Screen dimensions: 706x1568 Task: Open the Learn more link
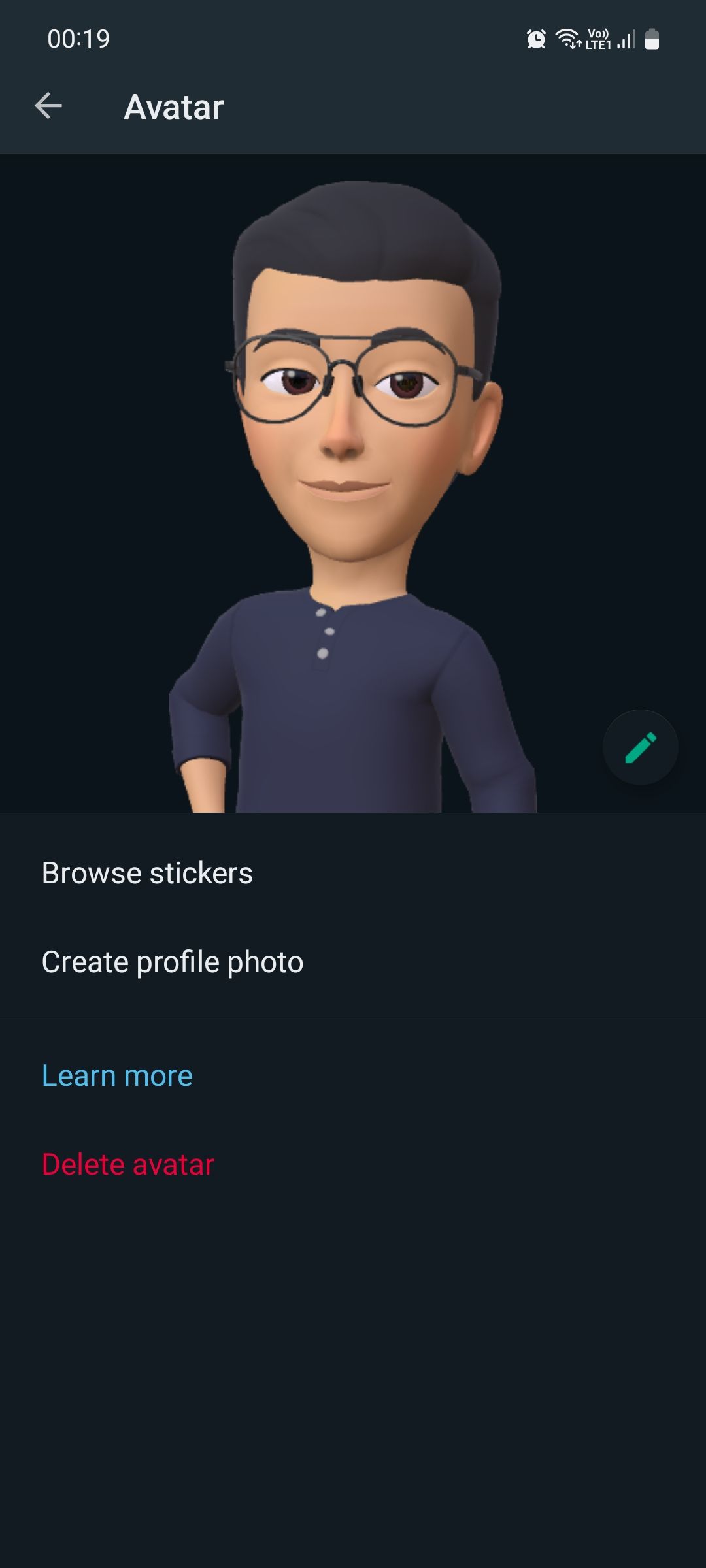118,1075
